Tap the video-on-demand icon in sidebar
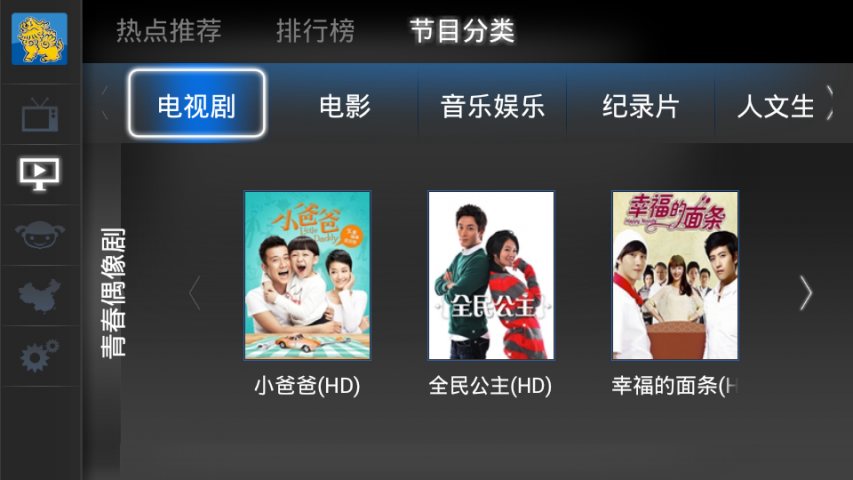The width and height of the screenshot is (853, 480). pos(40,174)
